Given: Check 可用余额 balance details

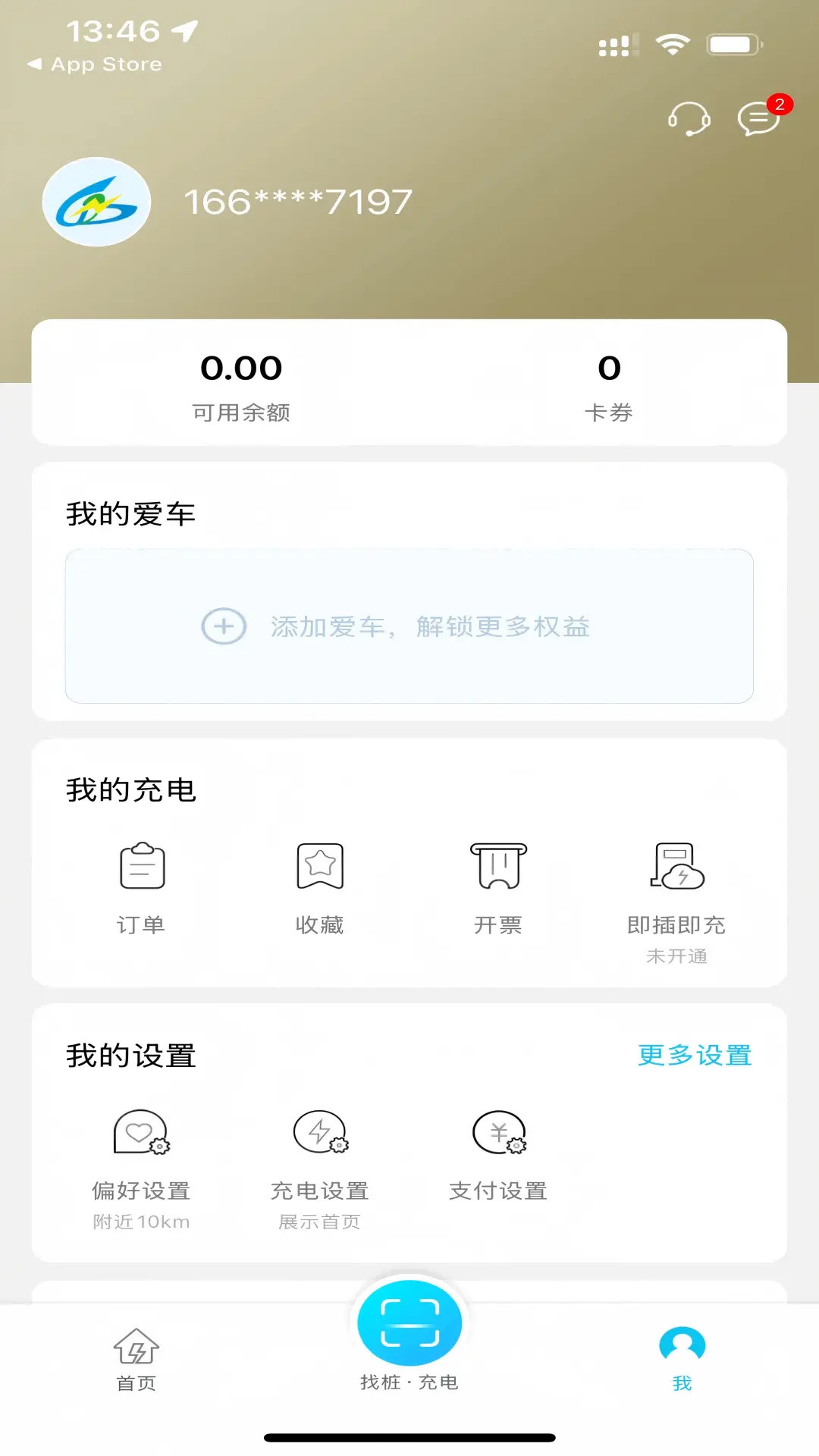Looking at the screenshot, I should 241,385.
